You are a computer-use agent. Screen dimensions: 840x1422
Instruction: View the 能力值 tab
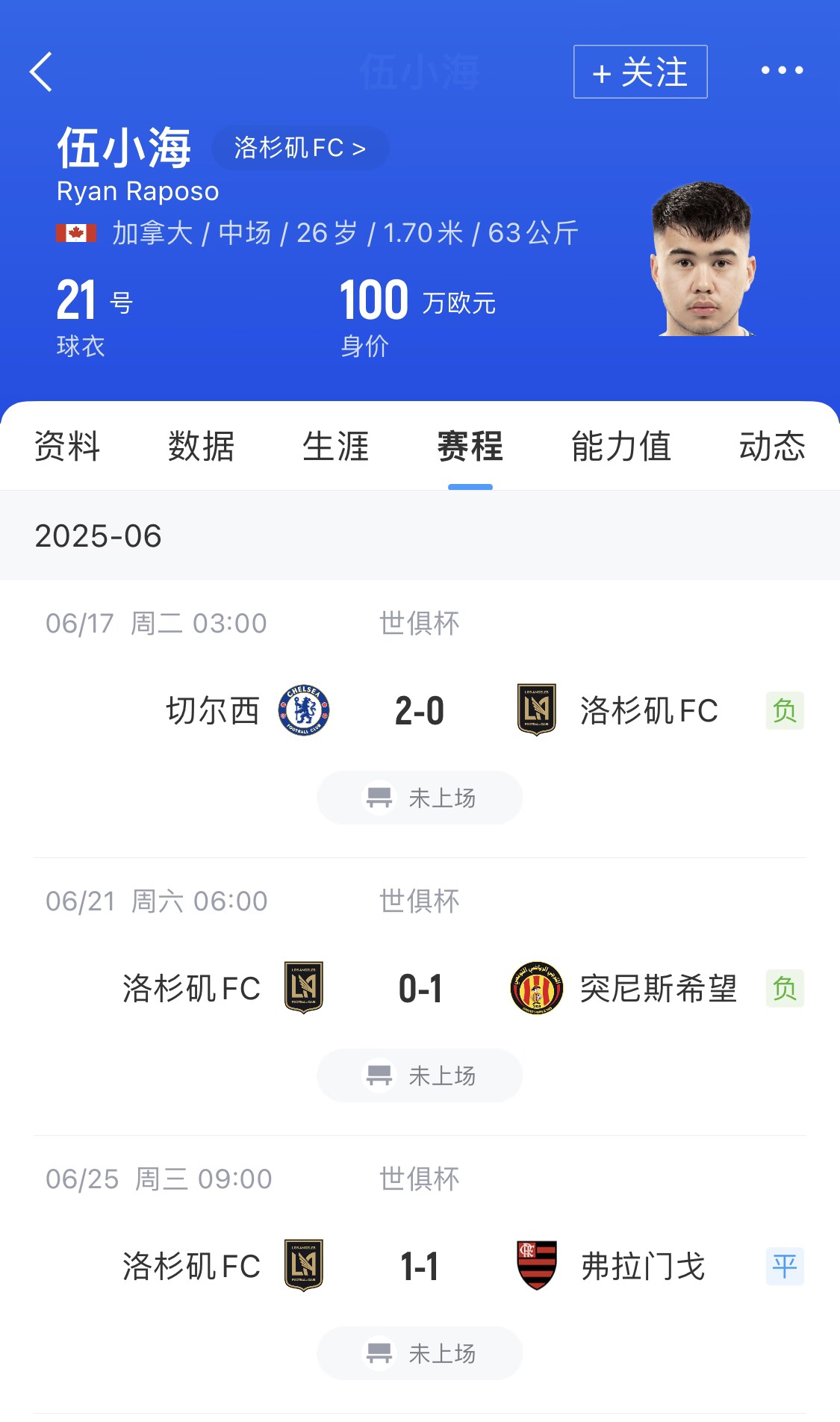621,447
